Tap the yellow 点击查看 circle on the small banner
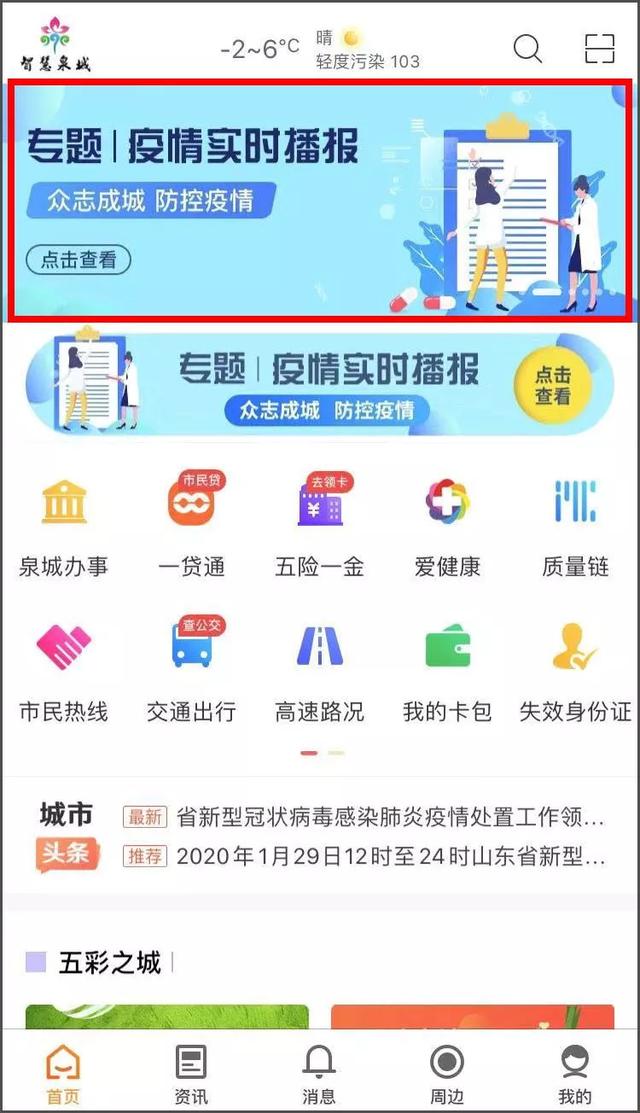The image size is (640, 1113). point(552,385)
